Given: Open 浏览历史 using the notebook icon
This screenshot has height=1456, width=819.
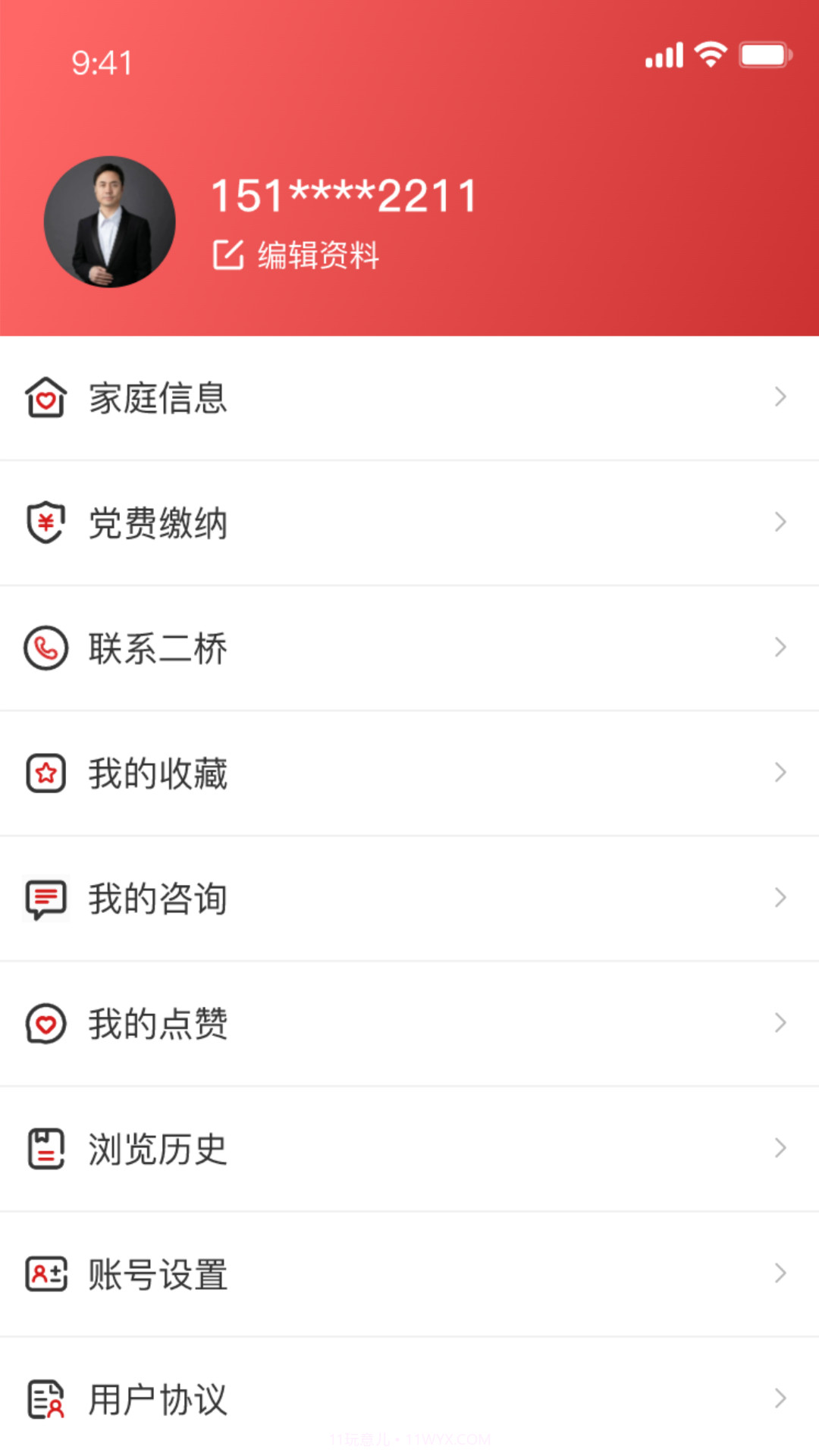Looking at the screenshot, I should point(45,1148).
